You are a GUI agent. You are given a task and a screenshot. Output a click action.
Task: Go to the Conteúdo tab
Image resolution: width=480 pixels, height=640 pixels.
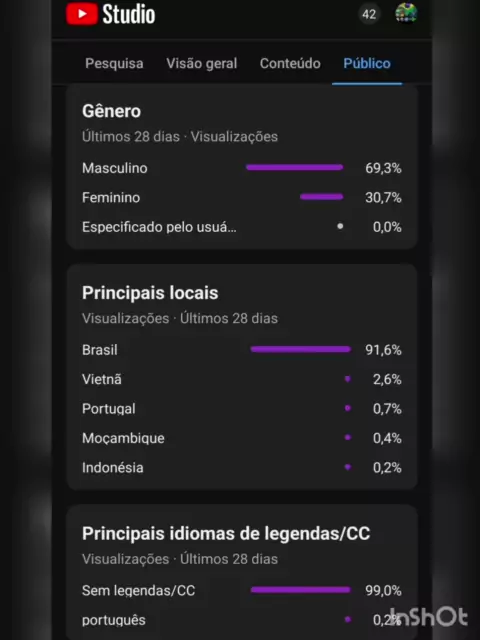pyautogui.click(x=290, y=64)
